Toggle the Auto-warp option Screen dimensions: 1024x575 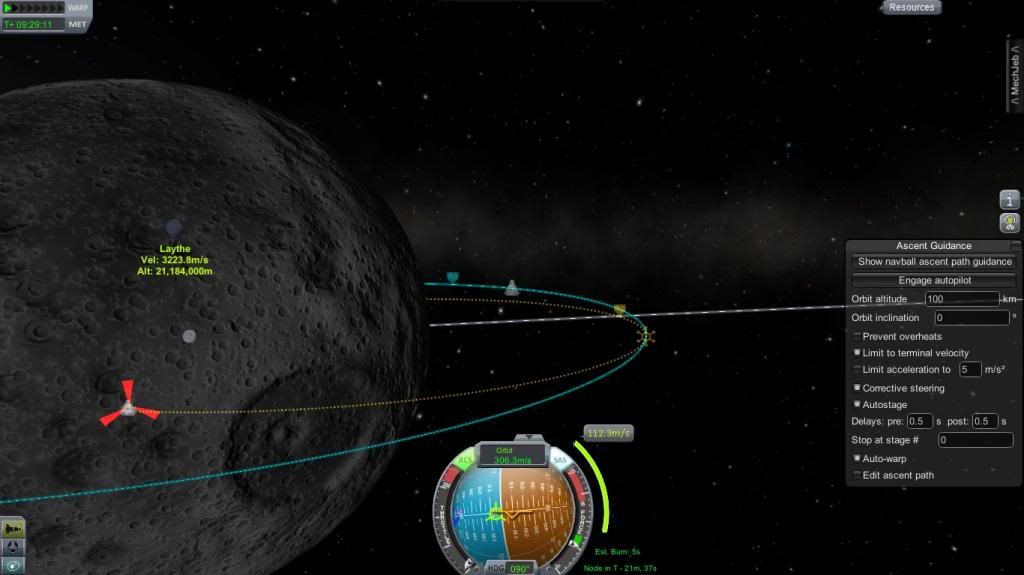857,458
